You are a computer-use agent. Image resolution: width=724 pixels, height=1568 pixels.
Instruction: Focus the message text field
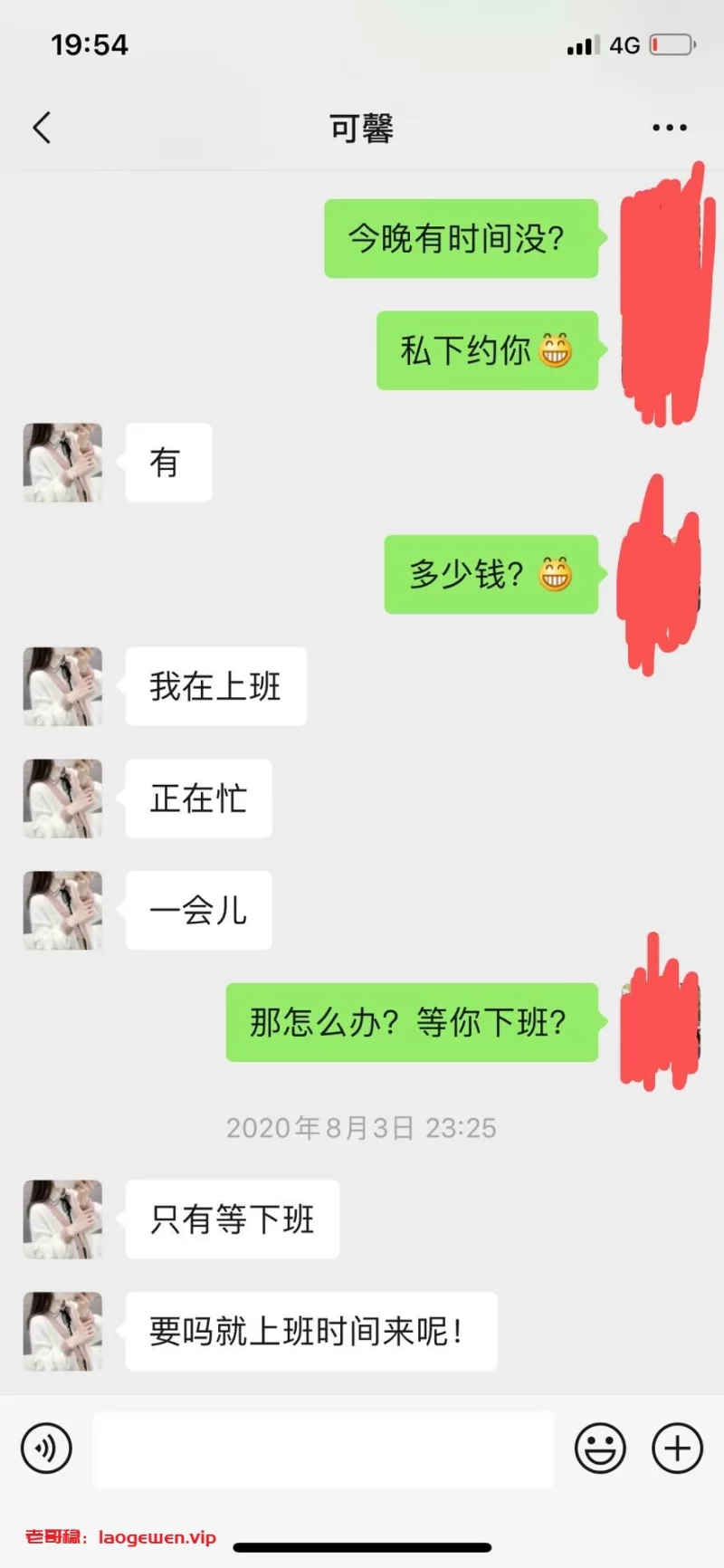[x=323, y=1448]
